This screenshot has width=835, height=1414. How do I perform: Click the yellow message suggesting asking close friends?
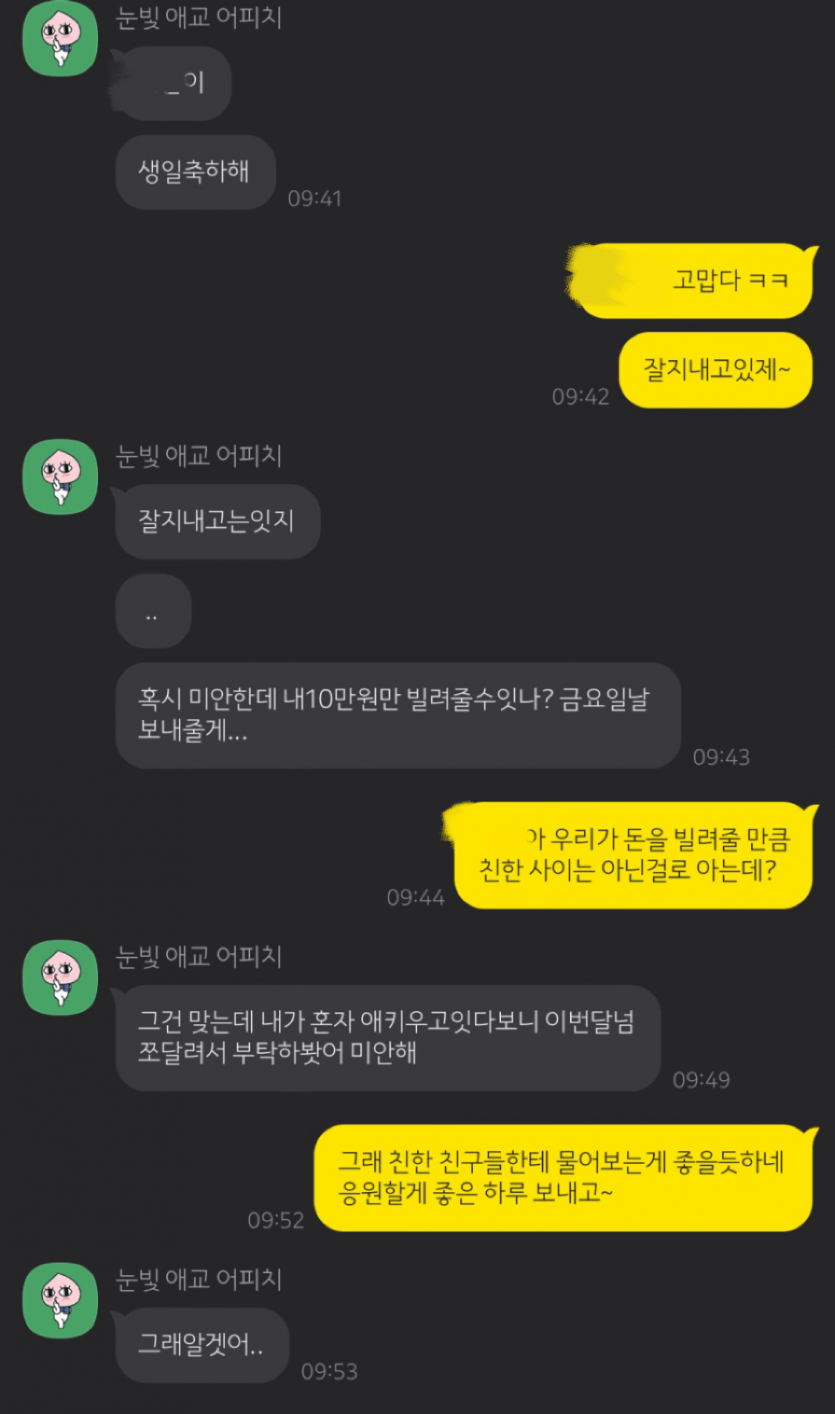pyautogui.click(x=560, y=1178)
